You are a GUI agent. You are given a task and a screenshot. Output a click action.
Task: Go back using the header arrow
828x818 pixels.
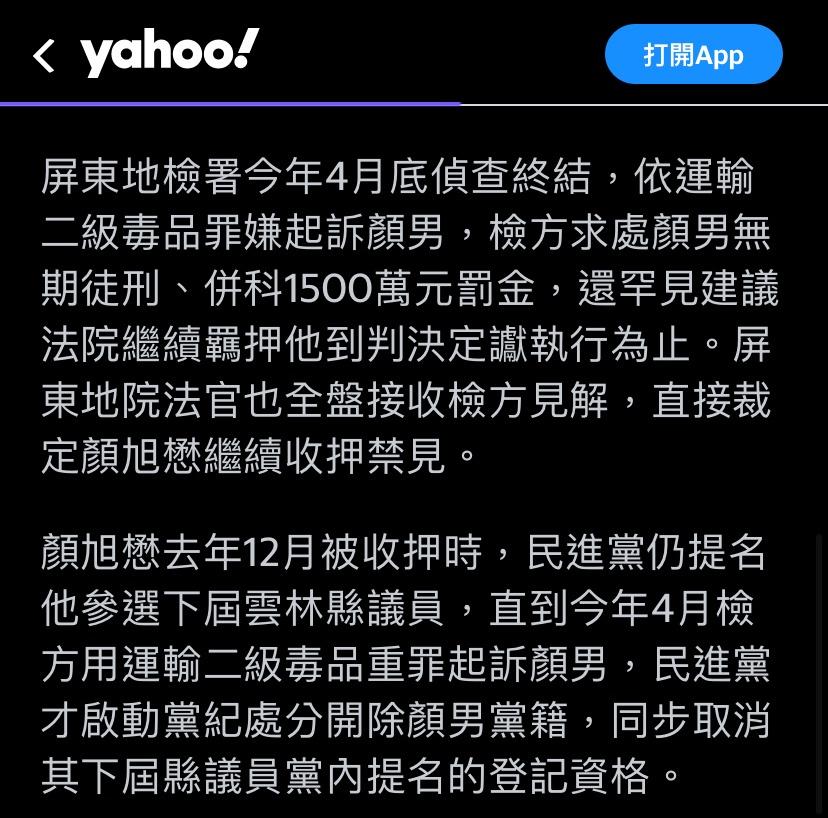[43, 56]
